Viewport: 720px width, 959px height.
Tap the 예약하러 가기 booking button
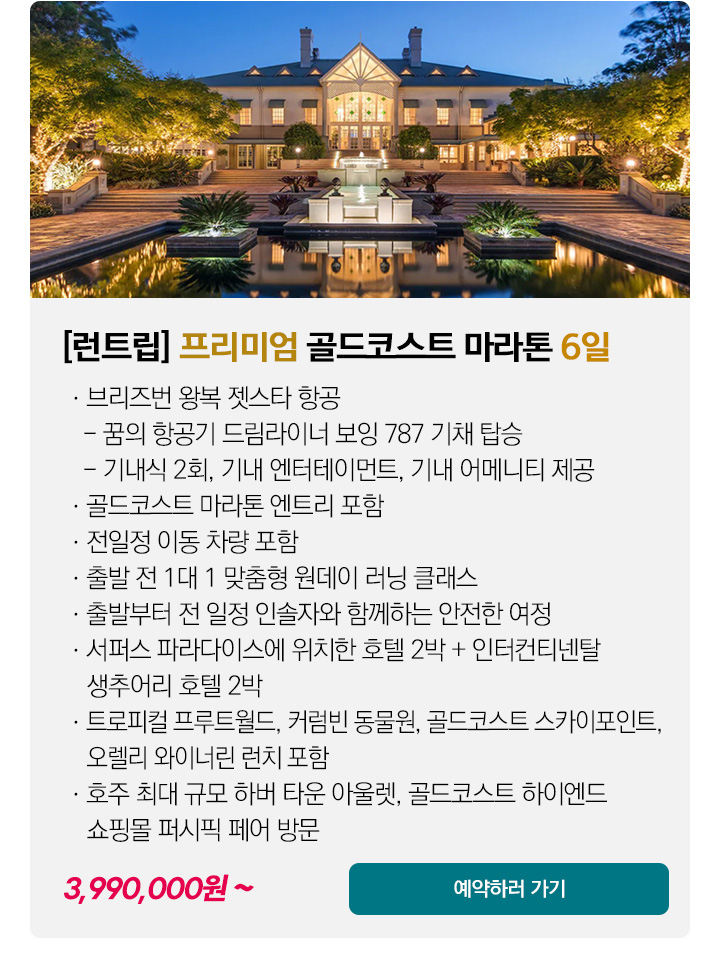point(508,888)
